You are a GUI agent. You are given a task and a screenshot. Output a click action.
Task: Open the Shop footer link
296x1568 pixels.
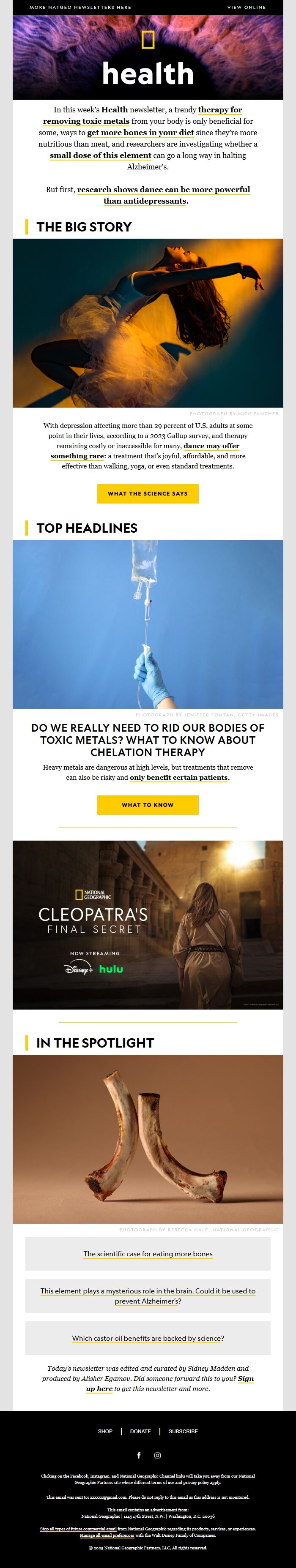pos(105,1431)
